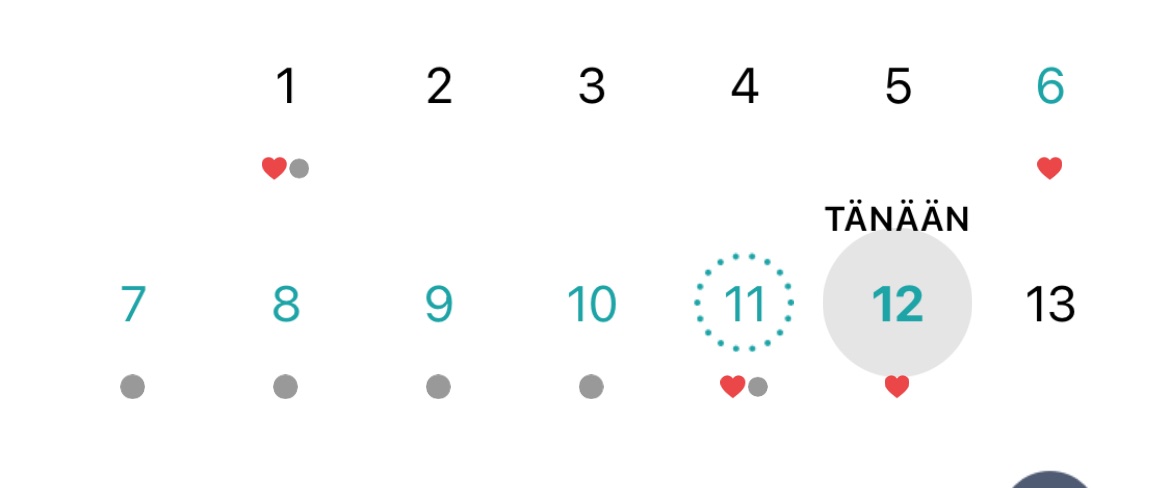The width and height of the screenshot is (1170, 488).
Task: Select day 7 in the calendar
Action: pos(133,304)
